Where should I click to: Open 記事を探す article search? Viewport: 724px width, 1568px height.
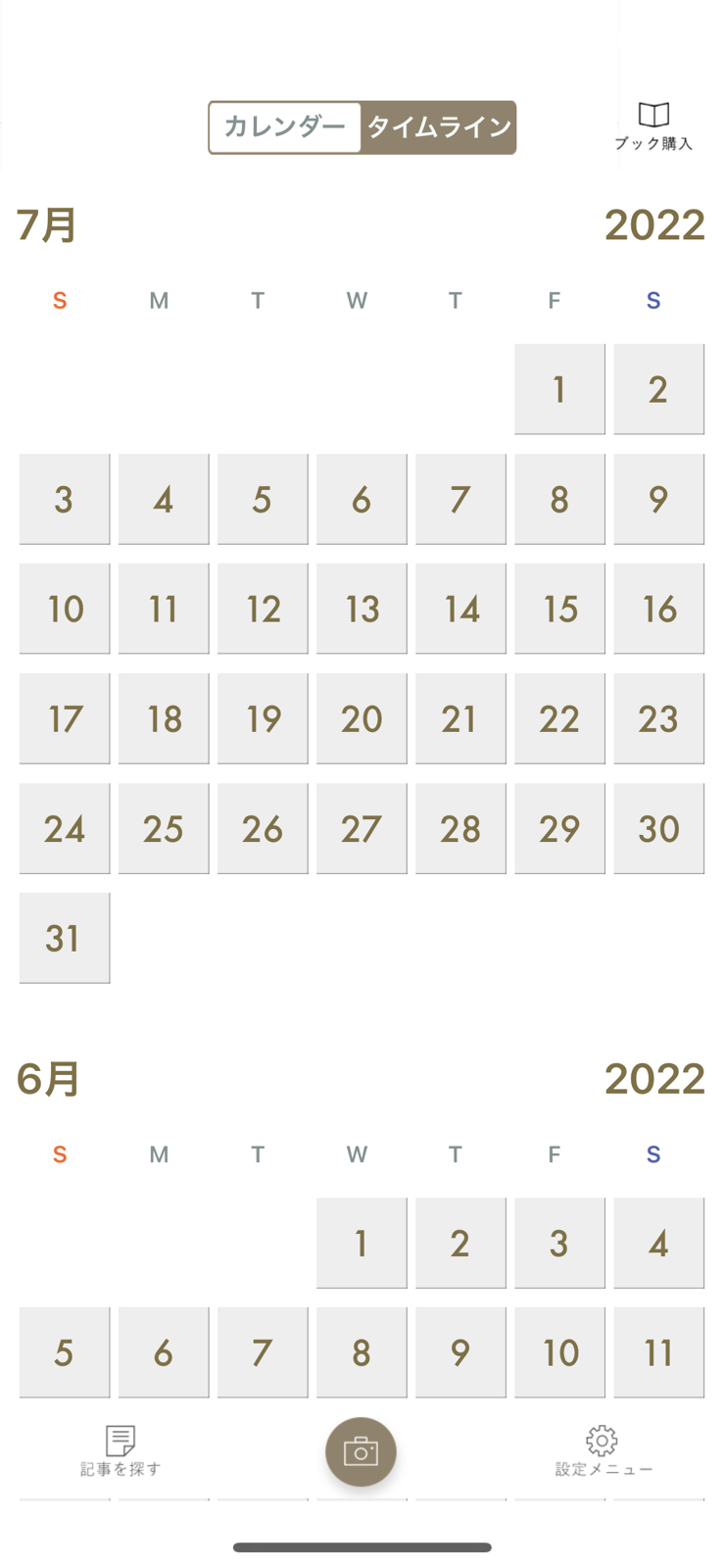[x=121, y=1451]
